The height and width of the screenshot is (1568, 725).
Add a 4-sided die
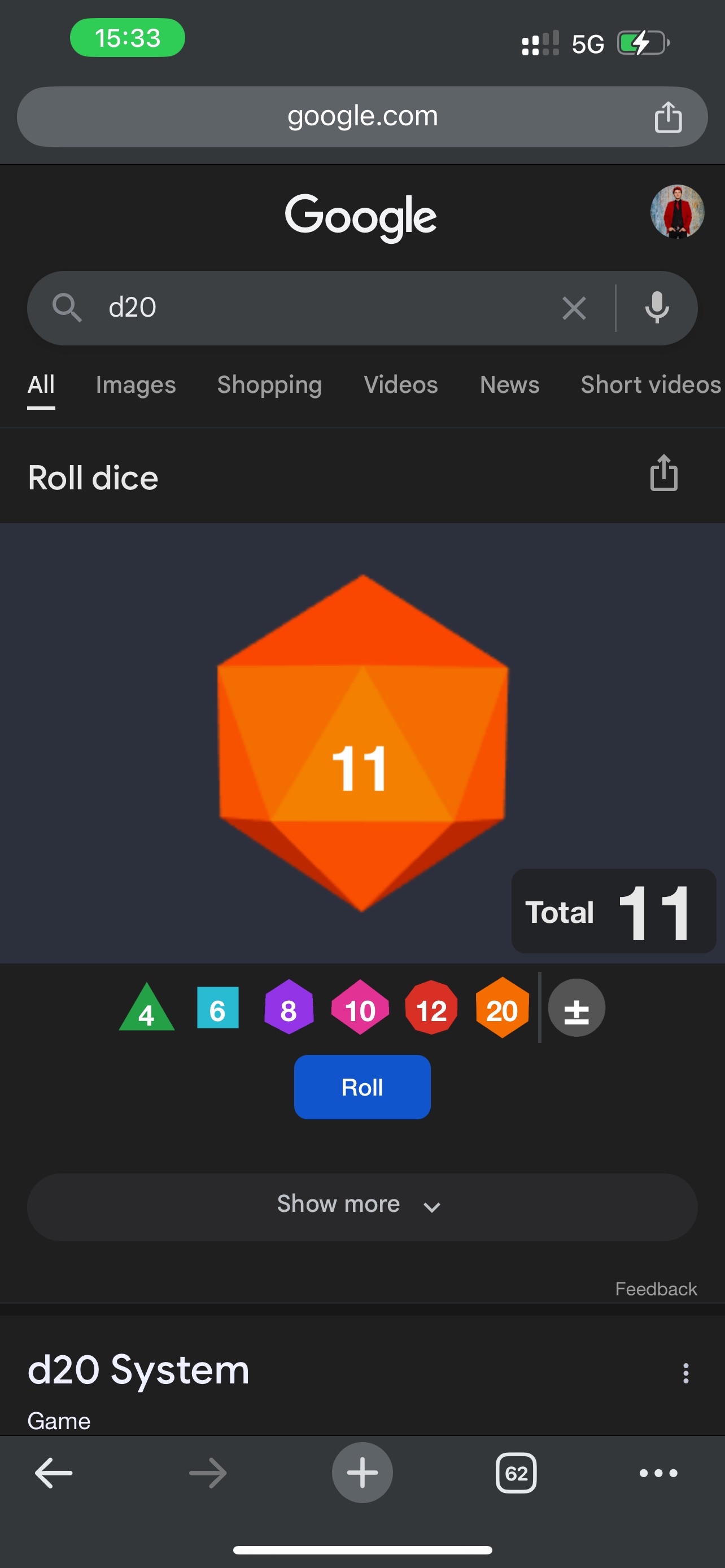[x=147, y=1008]
